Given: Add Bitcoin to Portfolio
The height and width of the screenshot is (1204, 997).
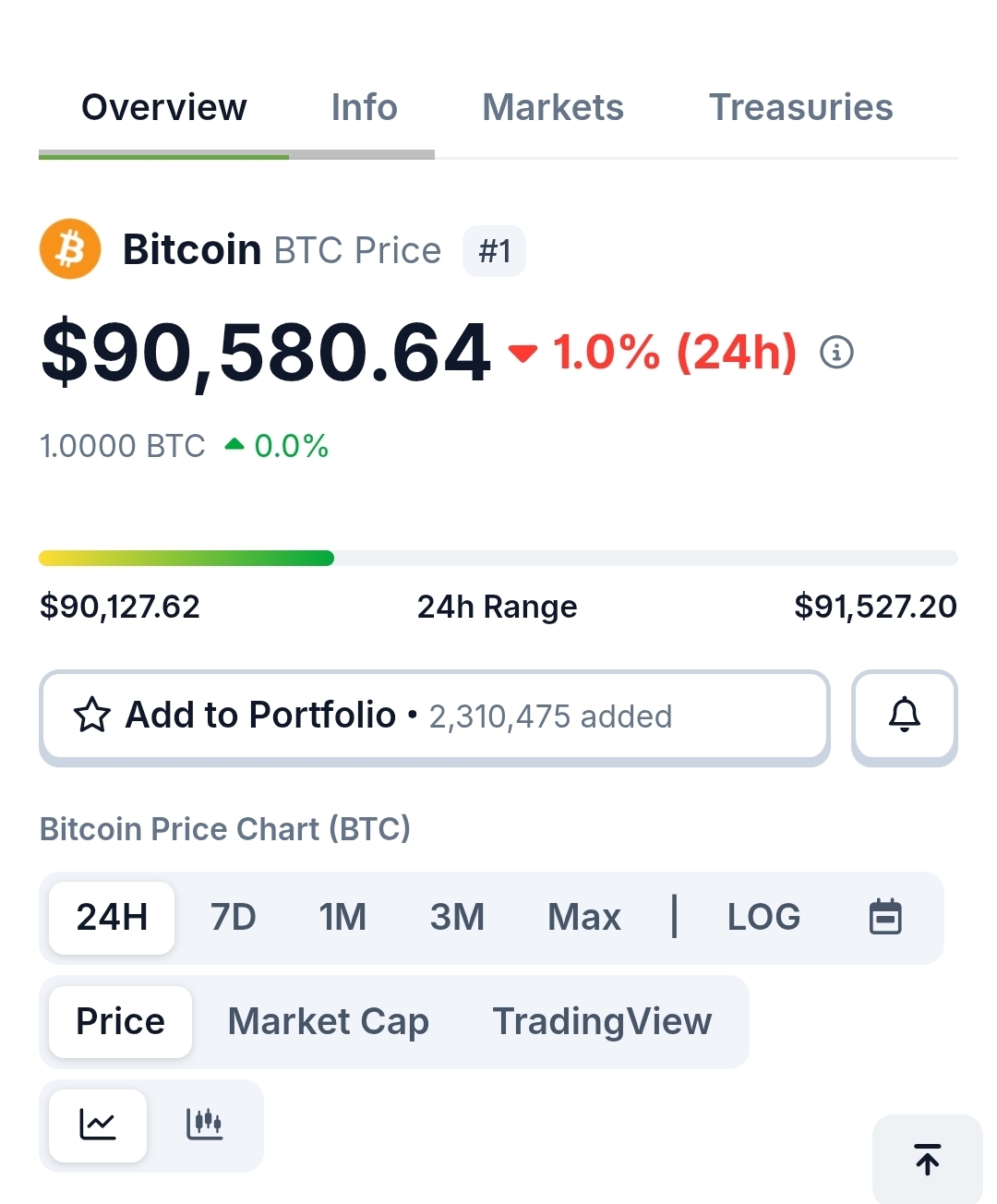Looking at the screenshot, I should [x=434, y=716].
